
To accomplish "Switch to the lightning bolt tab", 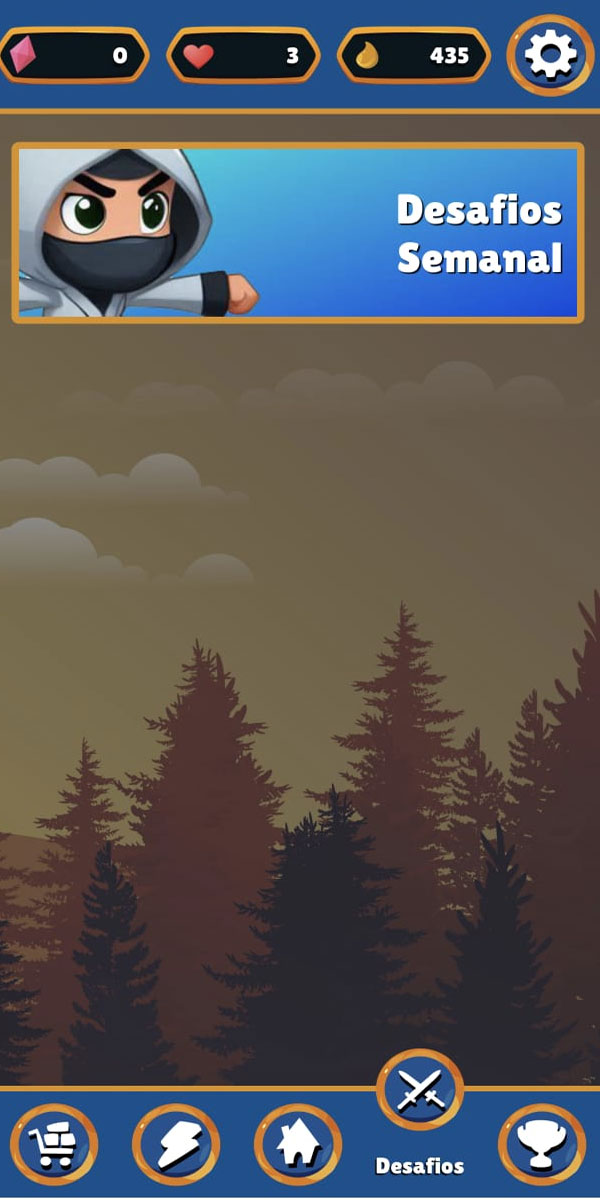I will click(x=176, y=1145).
